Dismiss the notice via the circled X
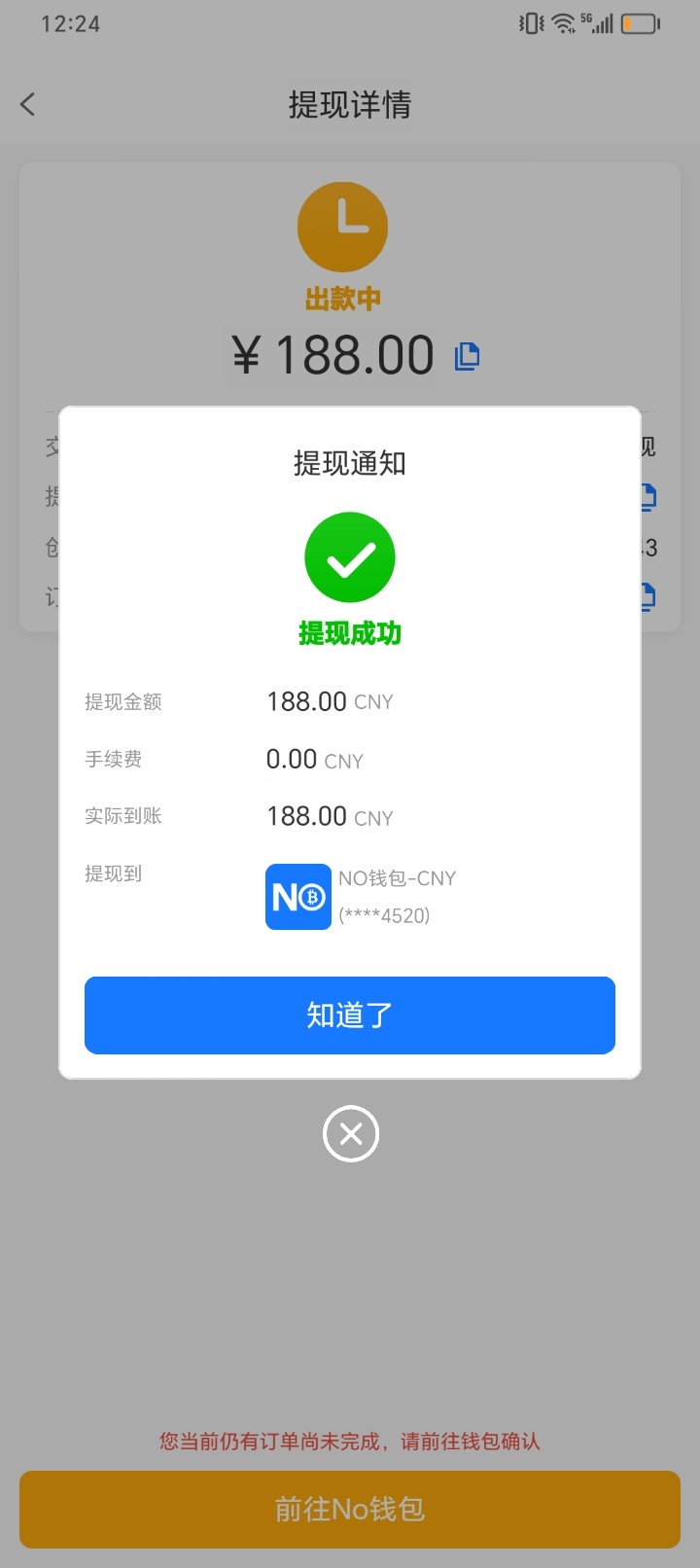This screenshot has width=700, height=1568. pos(350,1133)
